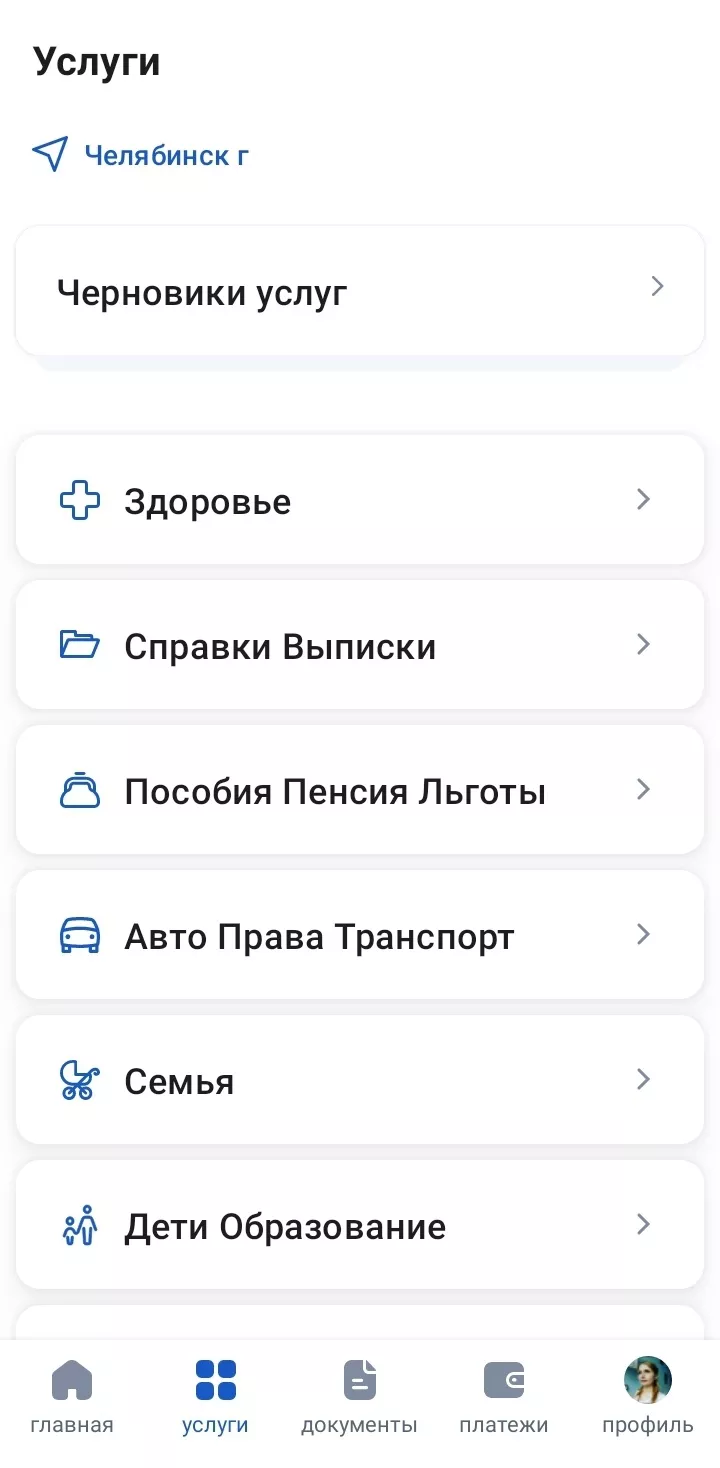Screen dimensions: 720x1468
Task: Open the Черновики услуг card
Action: click(x=360, y=290)
